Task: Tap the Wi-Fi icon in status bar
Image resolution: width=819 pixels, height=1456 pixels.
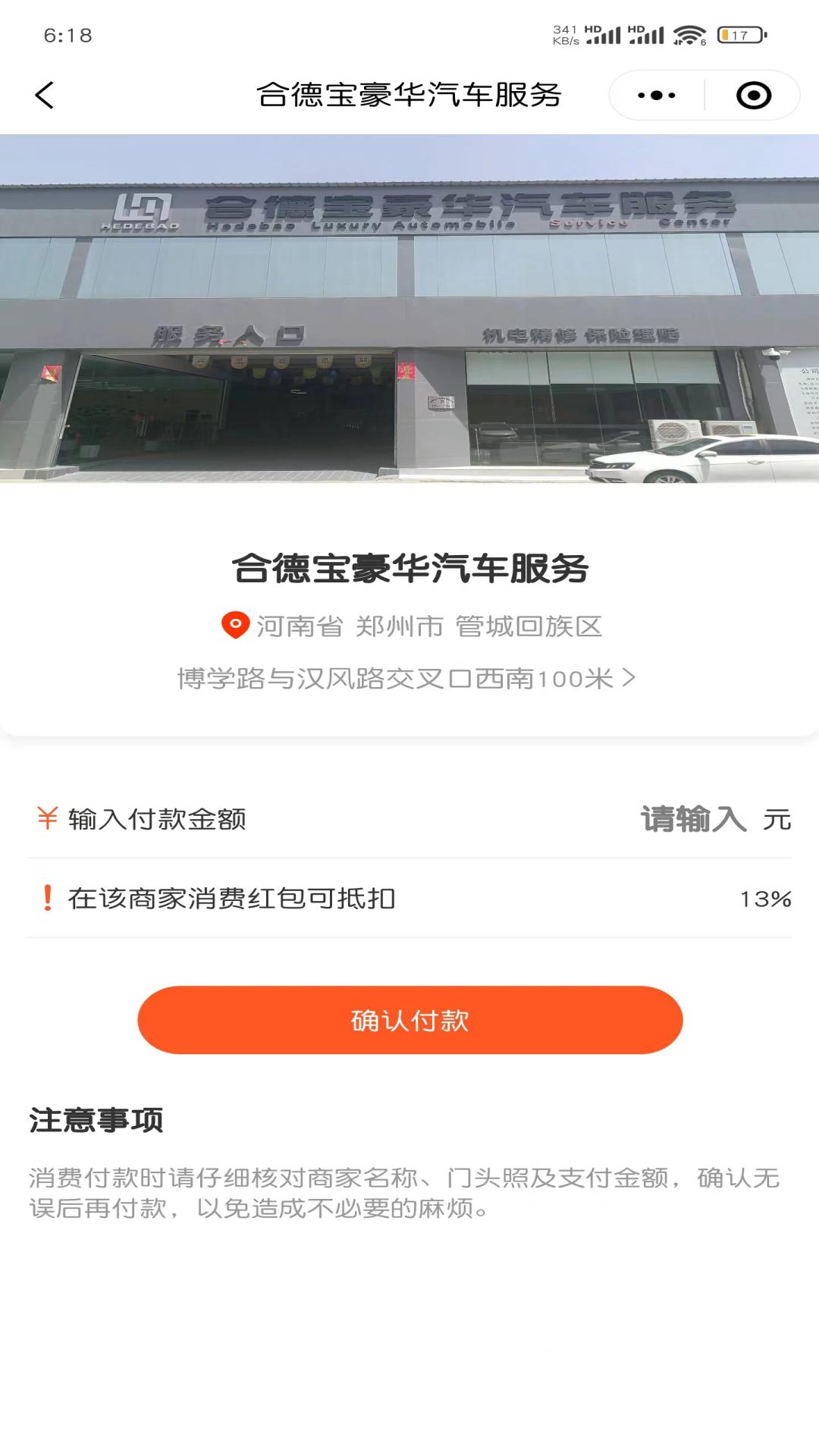Action: tap(689, 34)
